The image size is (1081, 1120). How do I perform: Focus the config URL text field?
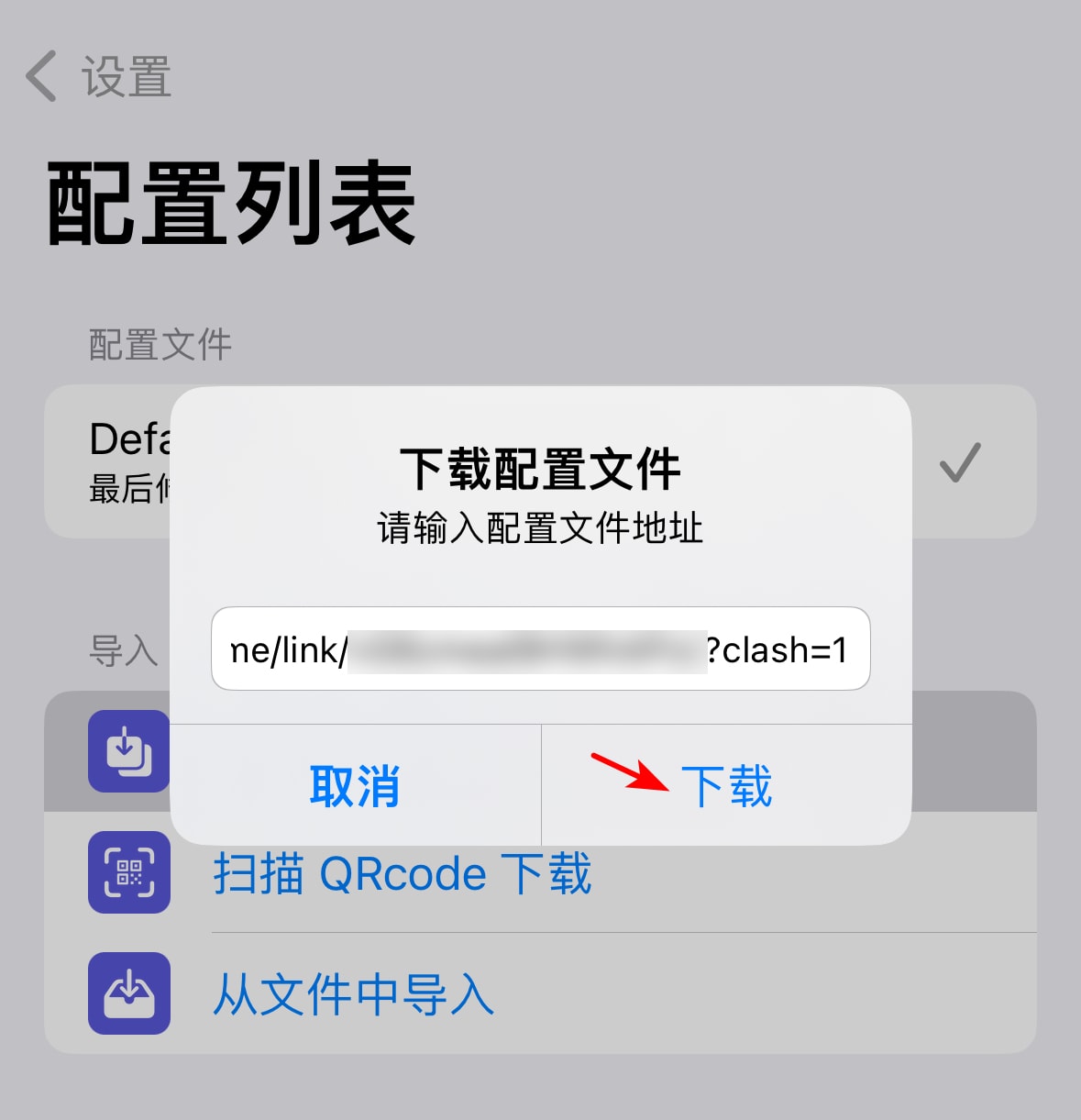(x=539, y=649)
